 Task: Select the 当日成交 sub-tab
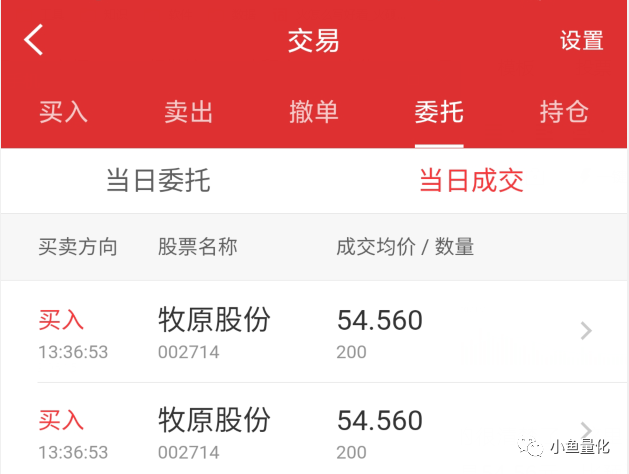click(x=471, y=180)
